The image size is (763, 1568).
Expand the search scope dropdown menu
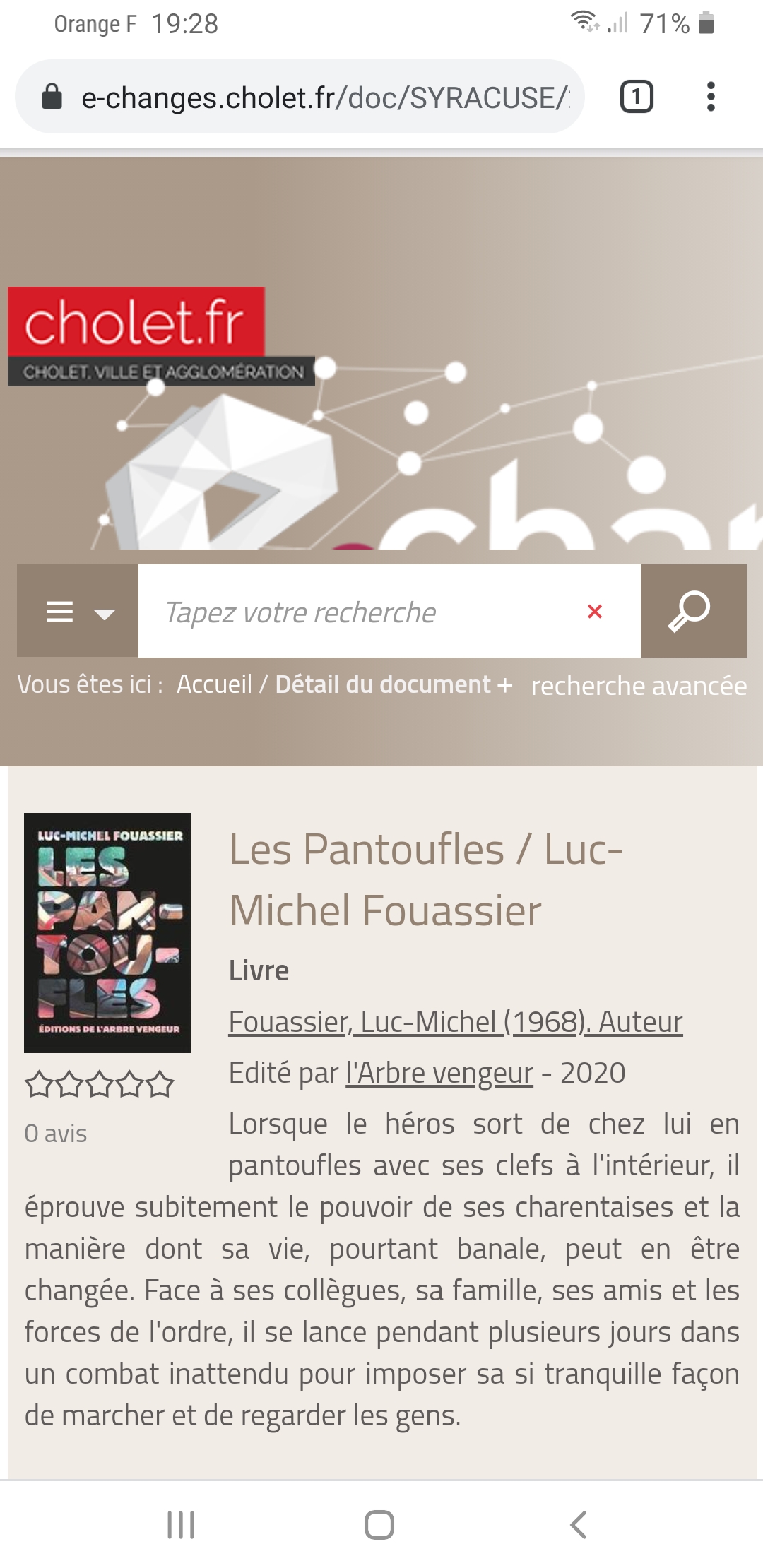point(78,612)
